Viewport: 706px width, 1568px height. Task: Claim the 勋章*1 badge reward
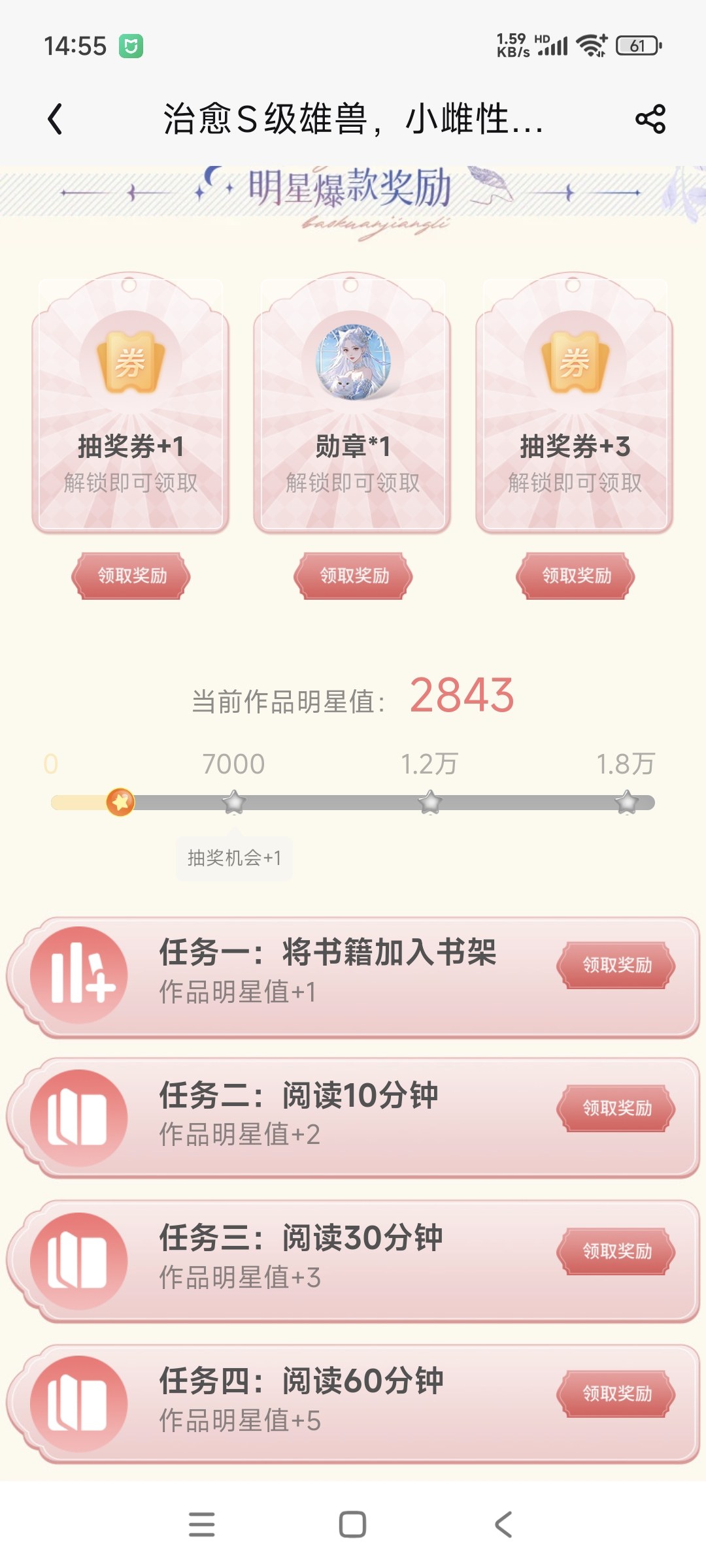point(353,576)
